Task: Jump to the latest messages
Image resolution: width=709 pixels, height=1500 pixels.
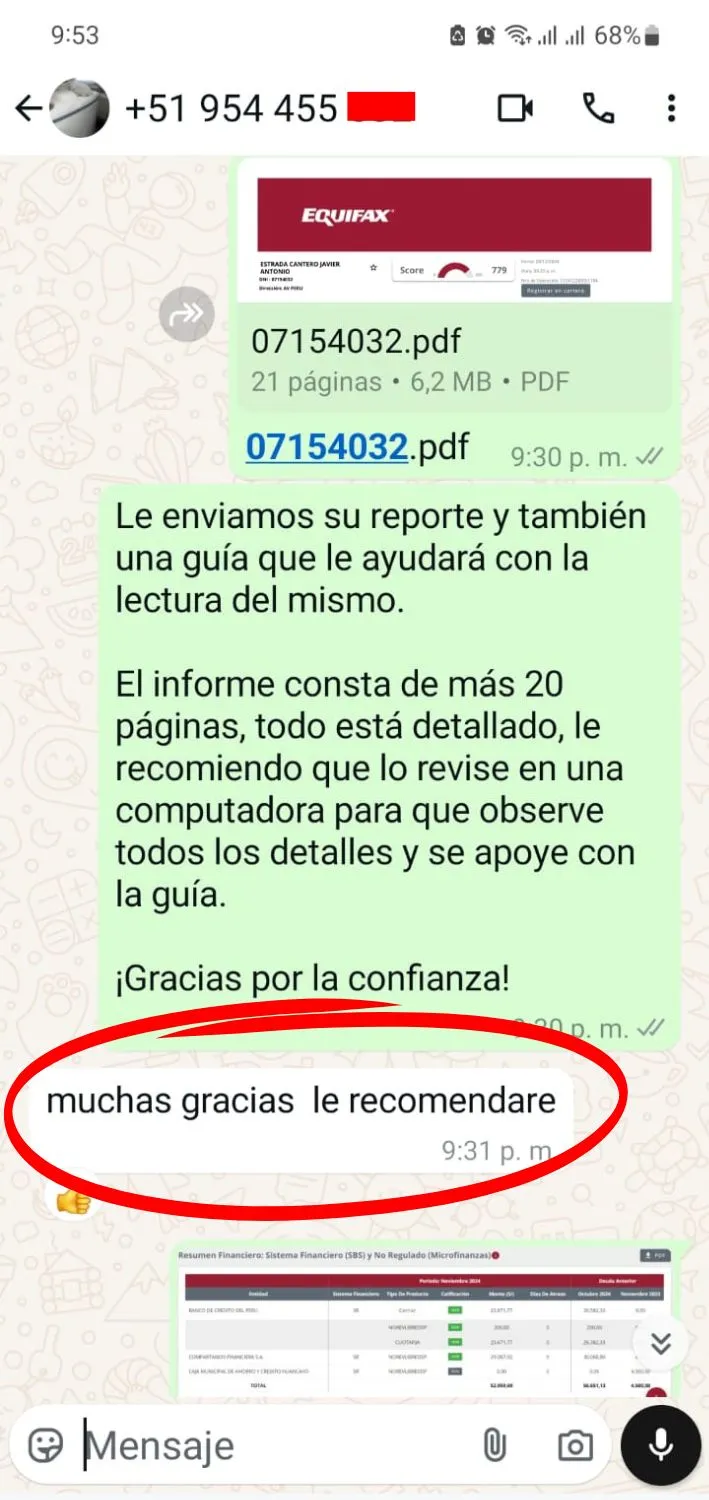Action: (x=660, y=1343)
